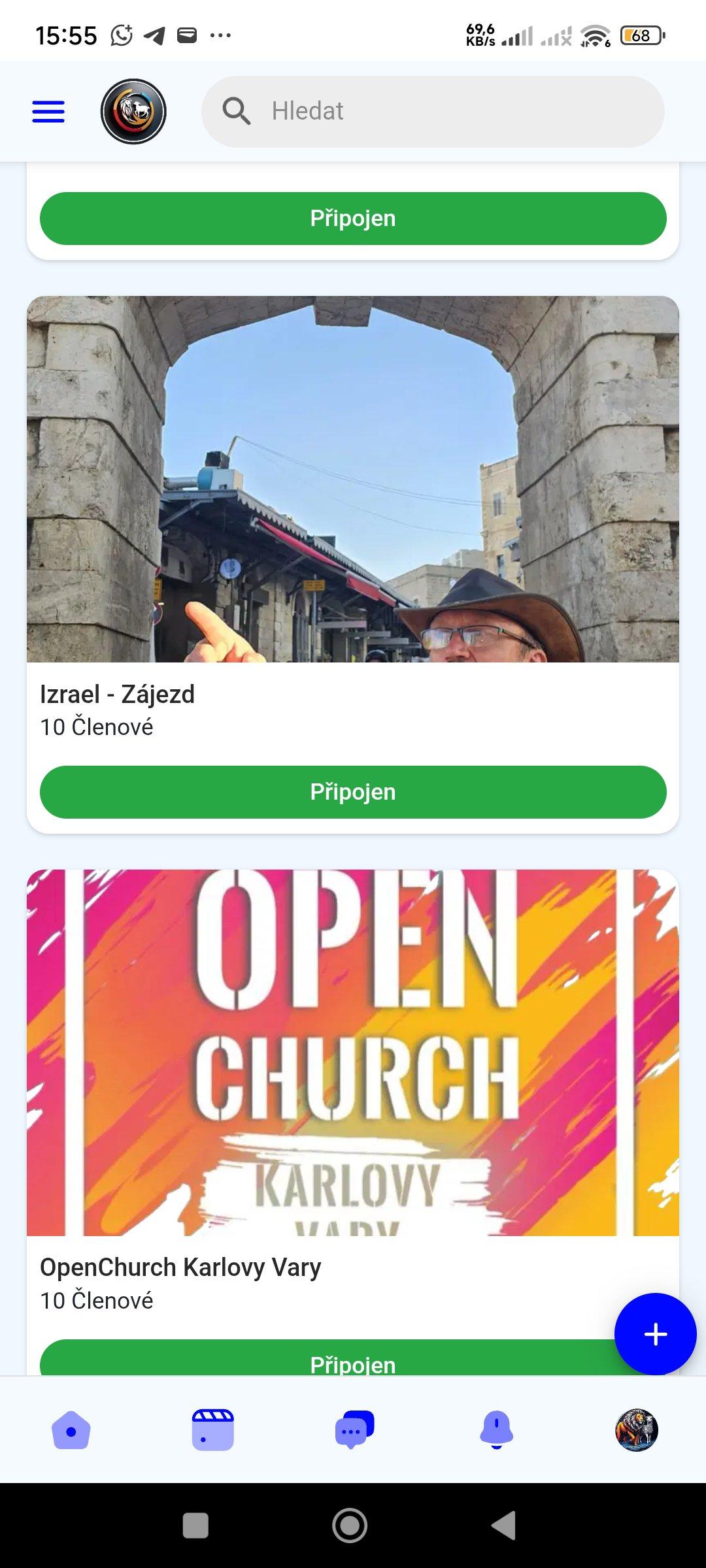Open the notifications bell tab

coord(496,1431)
